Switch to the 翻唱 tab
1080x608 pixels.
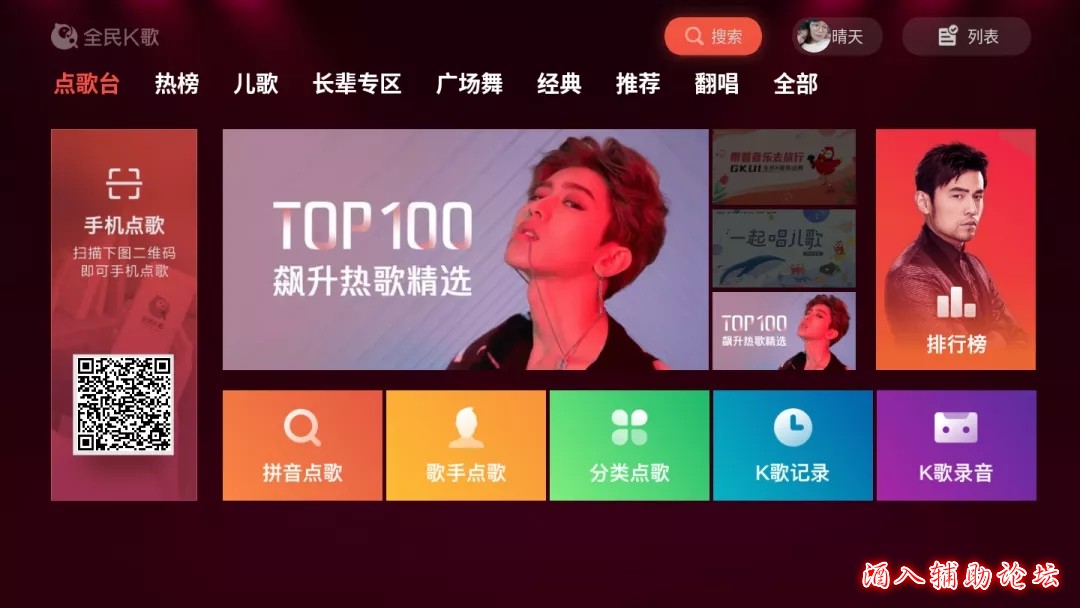[x=716, y=84]
